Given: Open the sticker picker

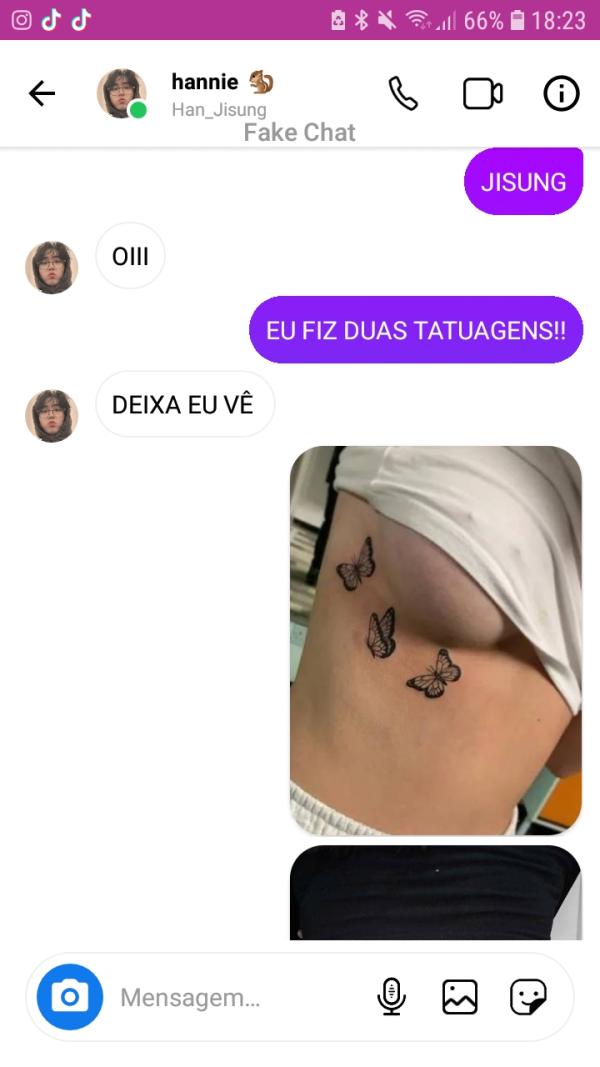Looking at the screenshot, I should (528, 997).
